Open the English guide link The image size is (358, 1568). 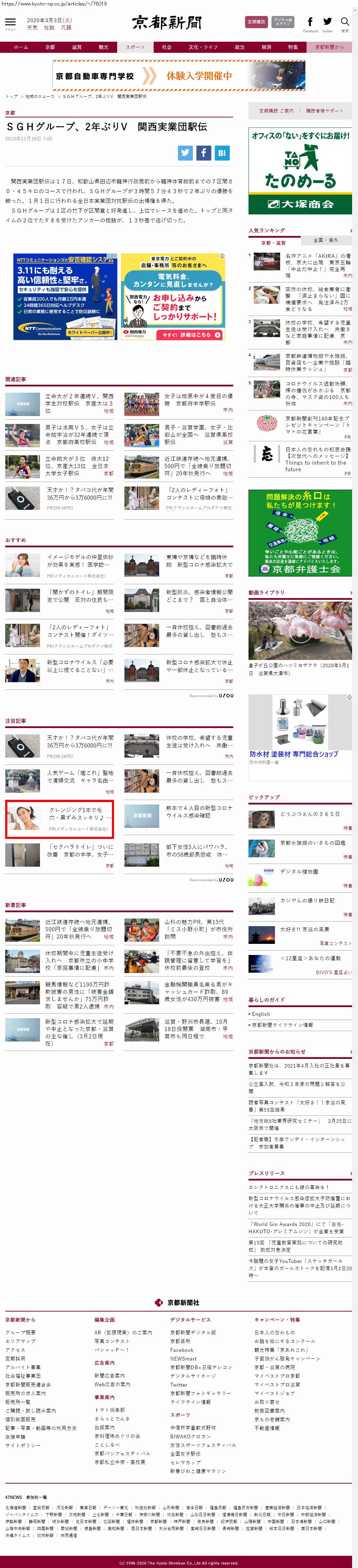click(x=261, y=1014)
